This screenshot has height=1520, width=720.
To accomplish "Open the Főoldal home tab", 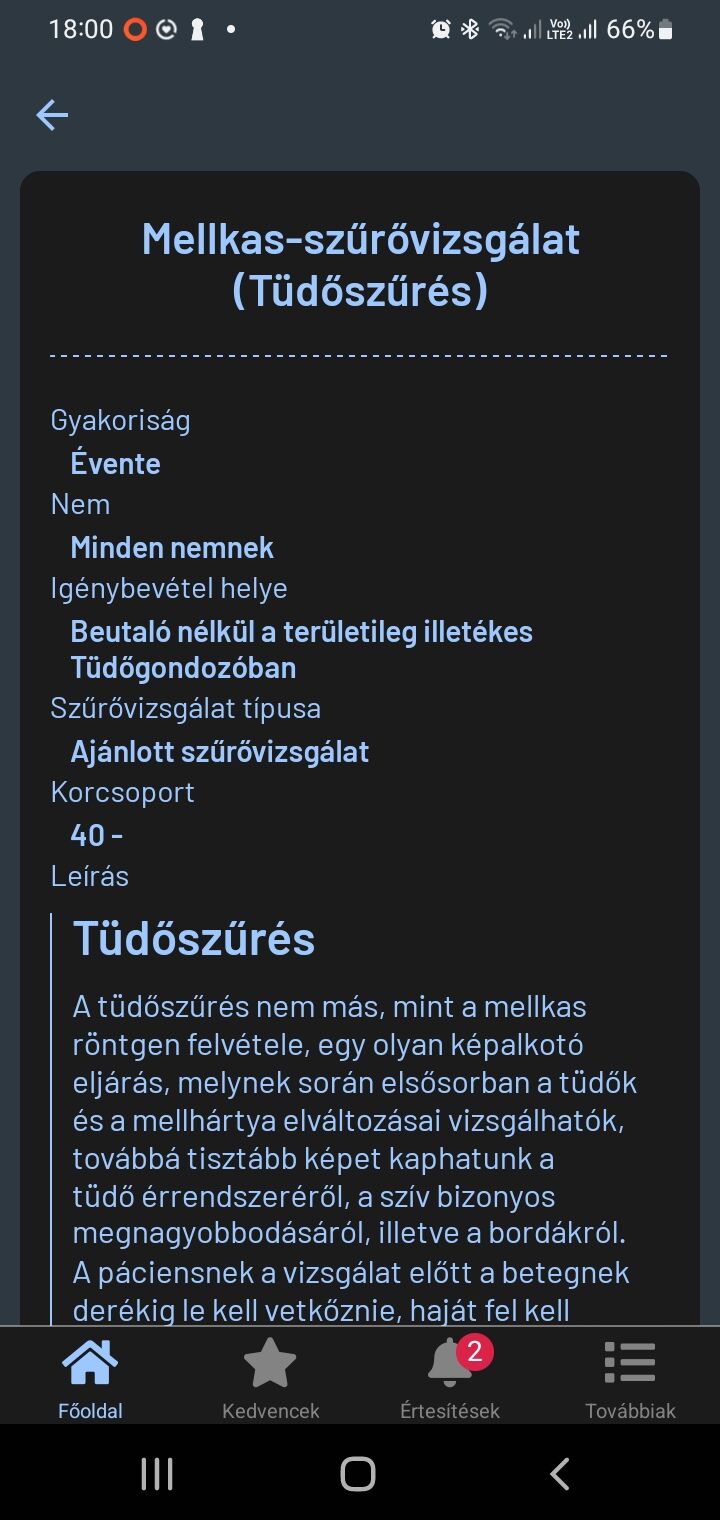I will pos(90,1377).
